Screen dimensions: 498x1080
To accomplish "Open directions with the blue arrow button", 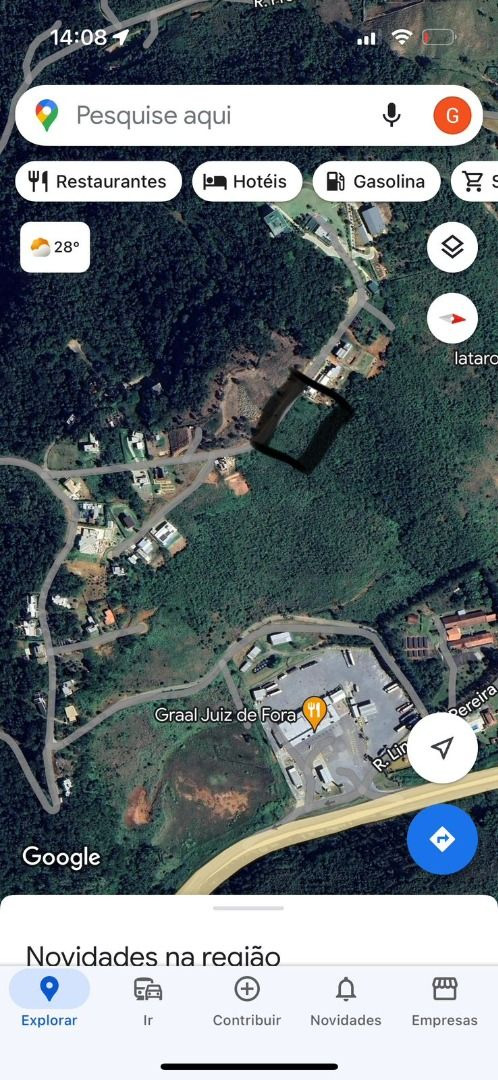I will coord(442,839).
